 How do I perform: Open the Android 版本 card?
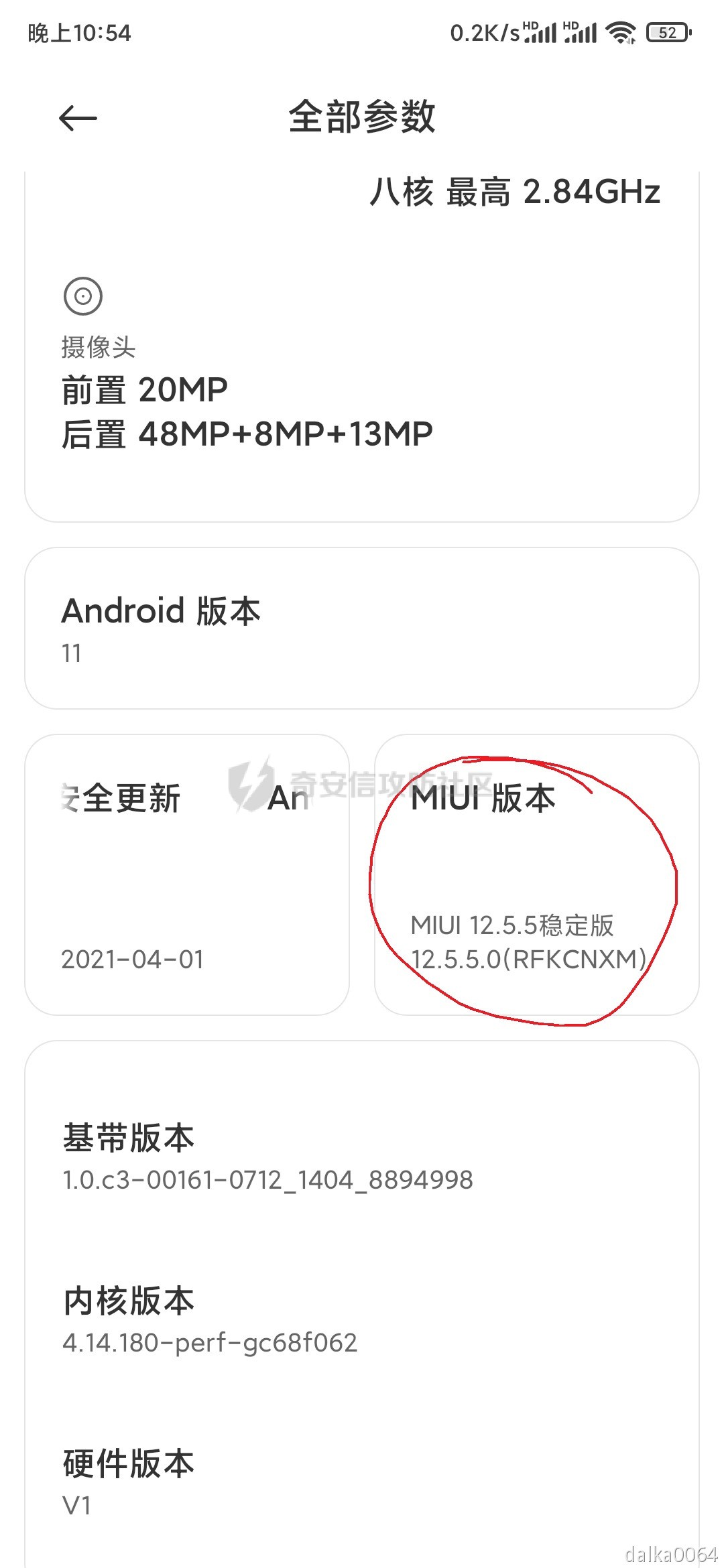click(x=362, y=629)
